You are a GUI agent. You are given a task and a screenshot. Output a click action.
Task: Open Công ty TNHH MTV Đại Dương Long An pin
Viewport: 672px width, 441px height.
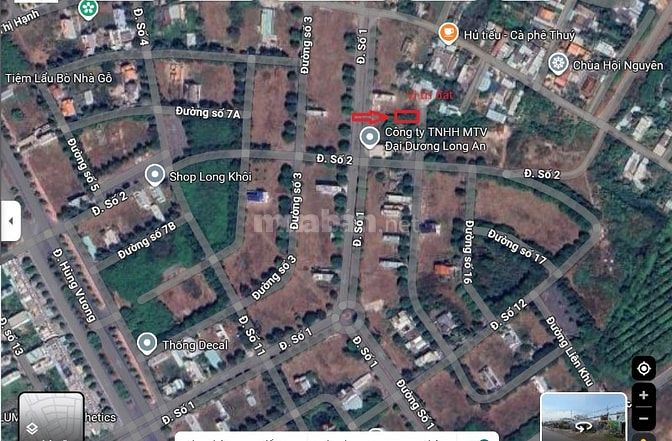[x=370, y=138]
